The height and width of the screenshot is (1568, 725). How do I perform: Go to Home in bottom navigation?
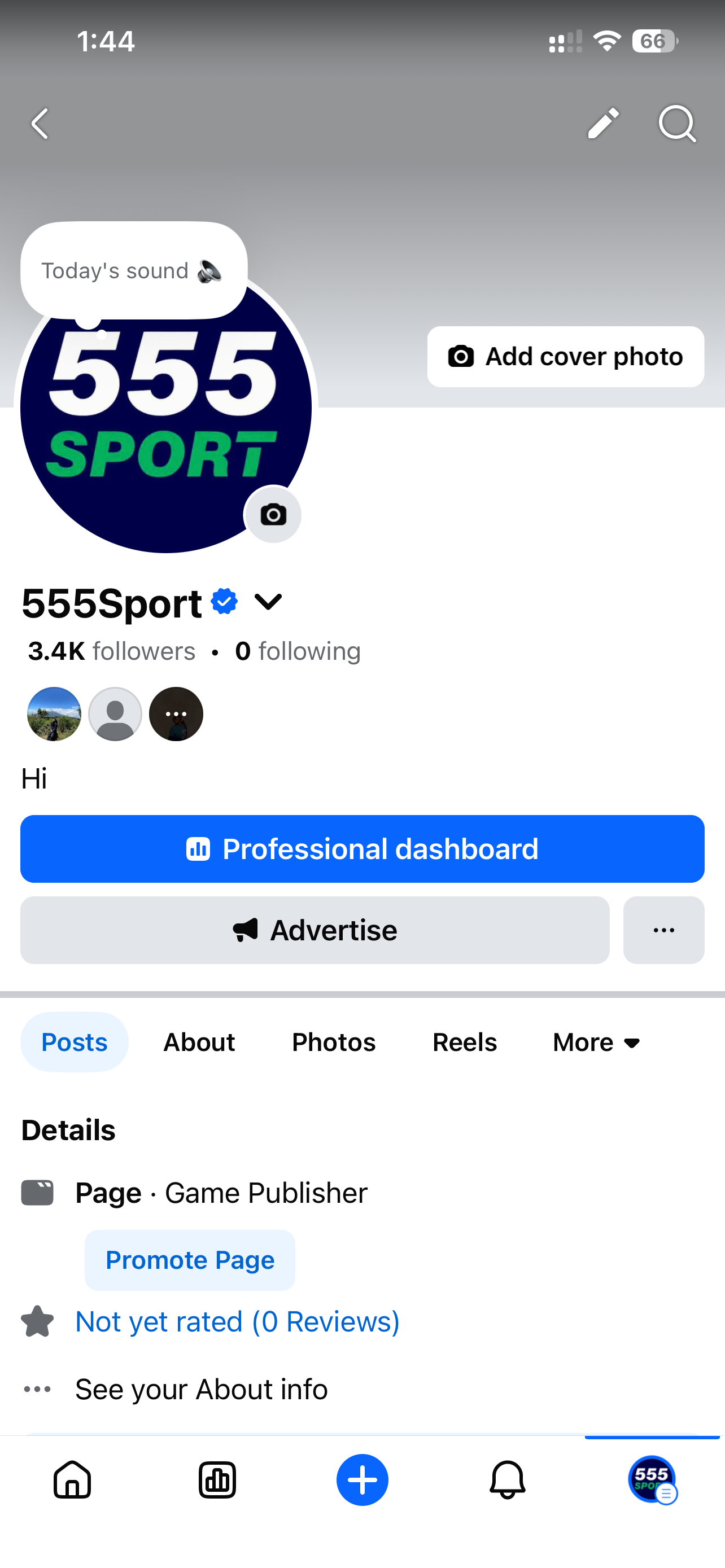coord(72,1480)
